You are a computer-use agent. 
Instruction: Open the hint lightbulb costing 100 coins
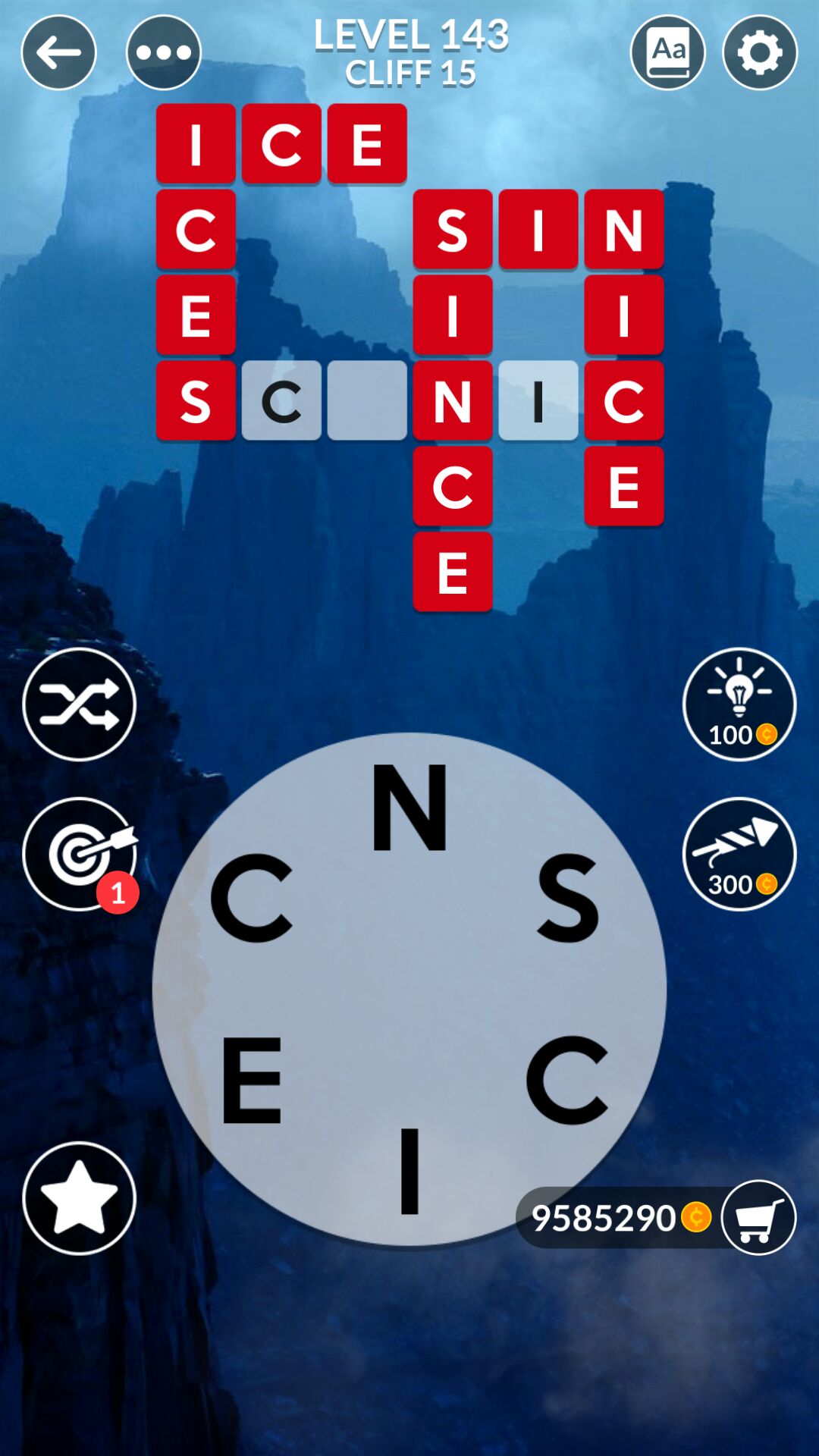pos(739,705)
